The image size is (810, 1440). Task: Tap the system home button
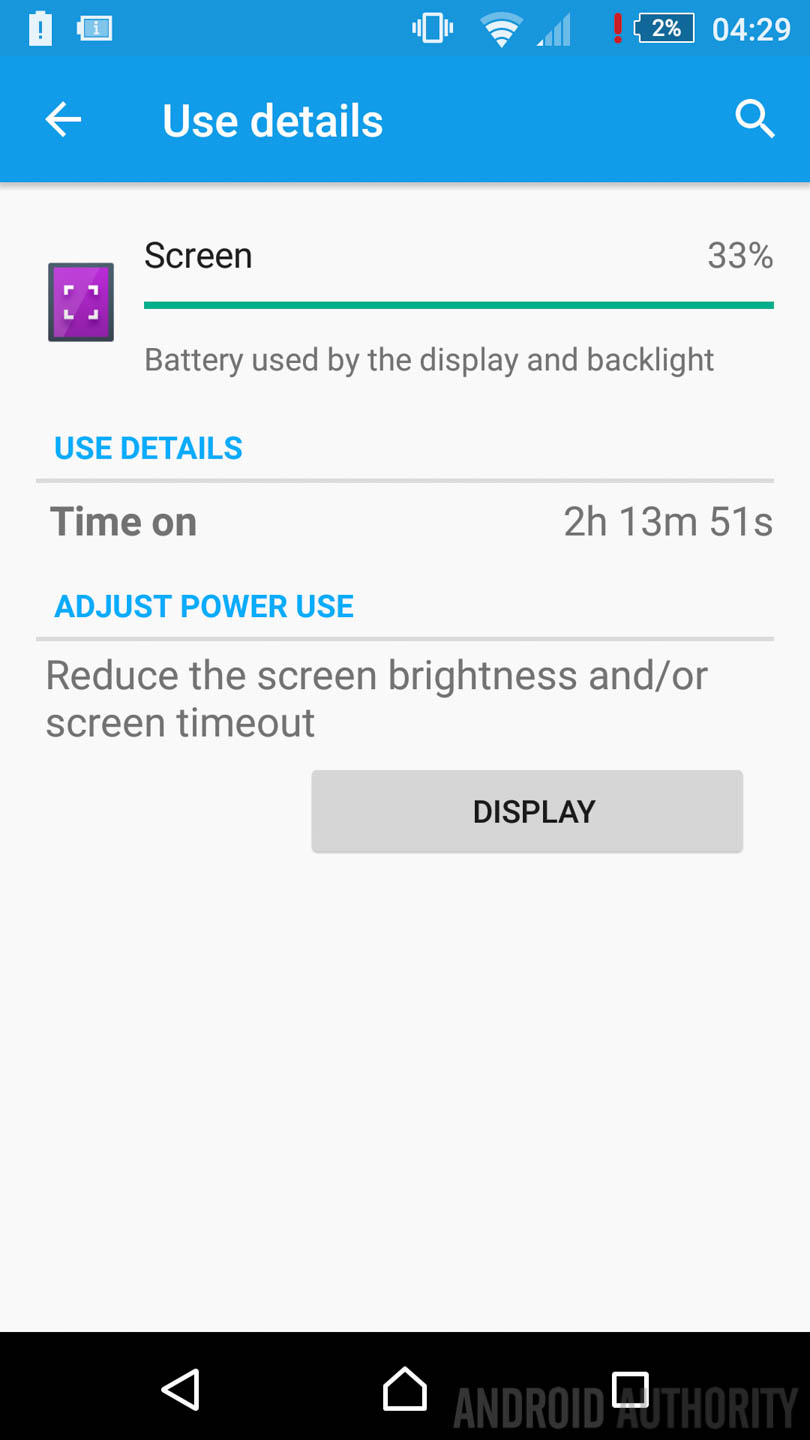pos(405,1389)
